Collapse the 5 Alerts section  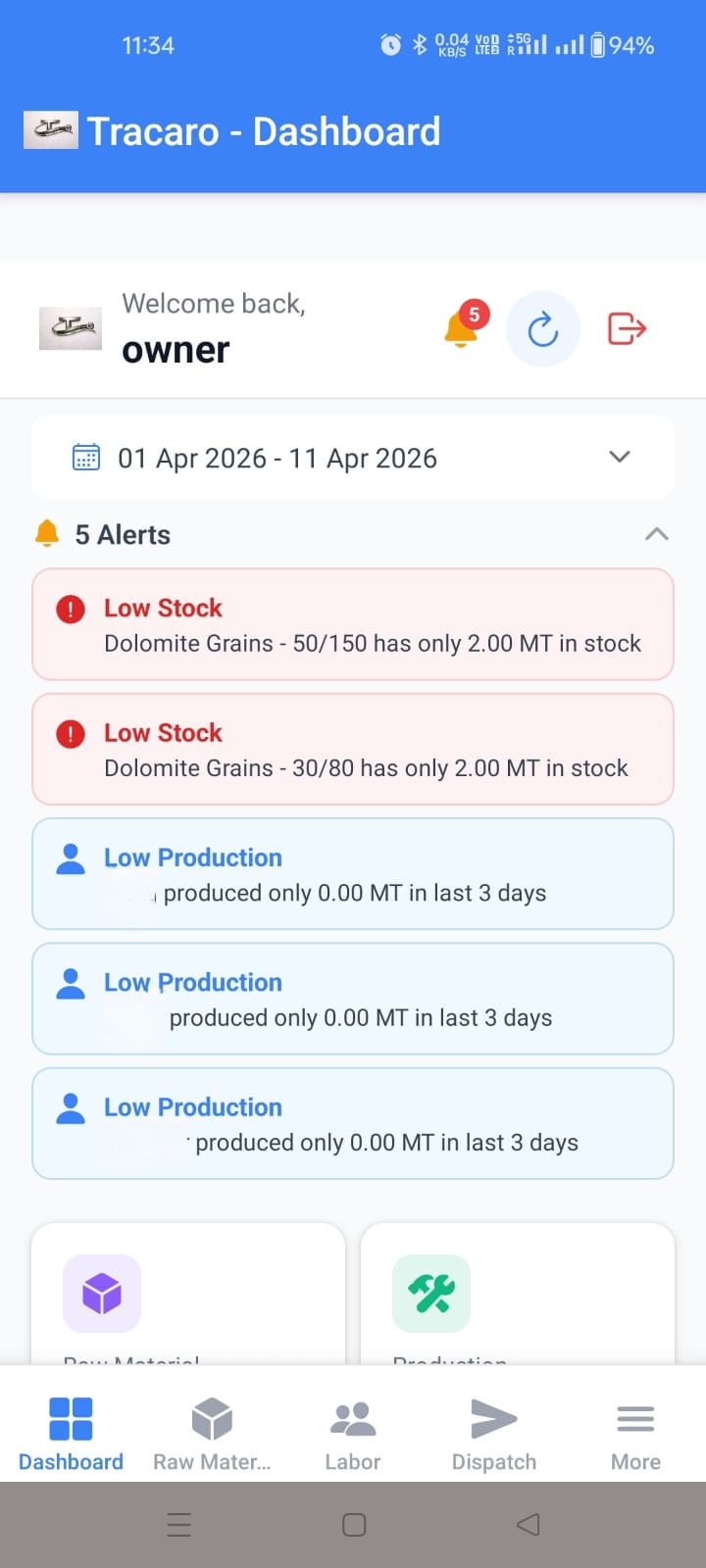tap(656, 534)
